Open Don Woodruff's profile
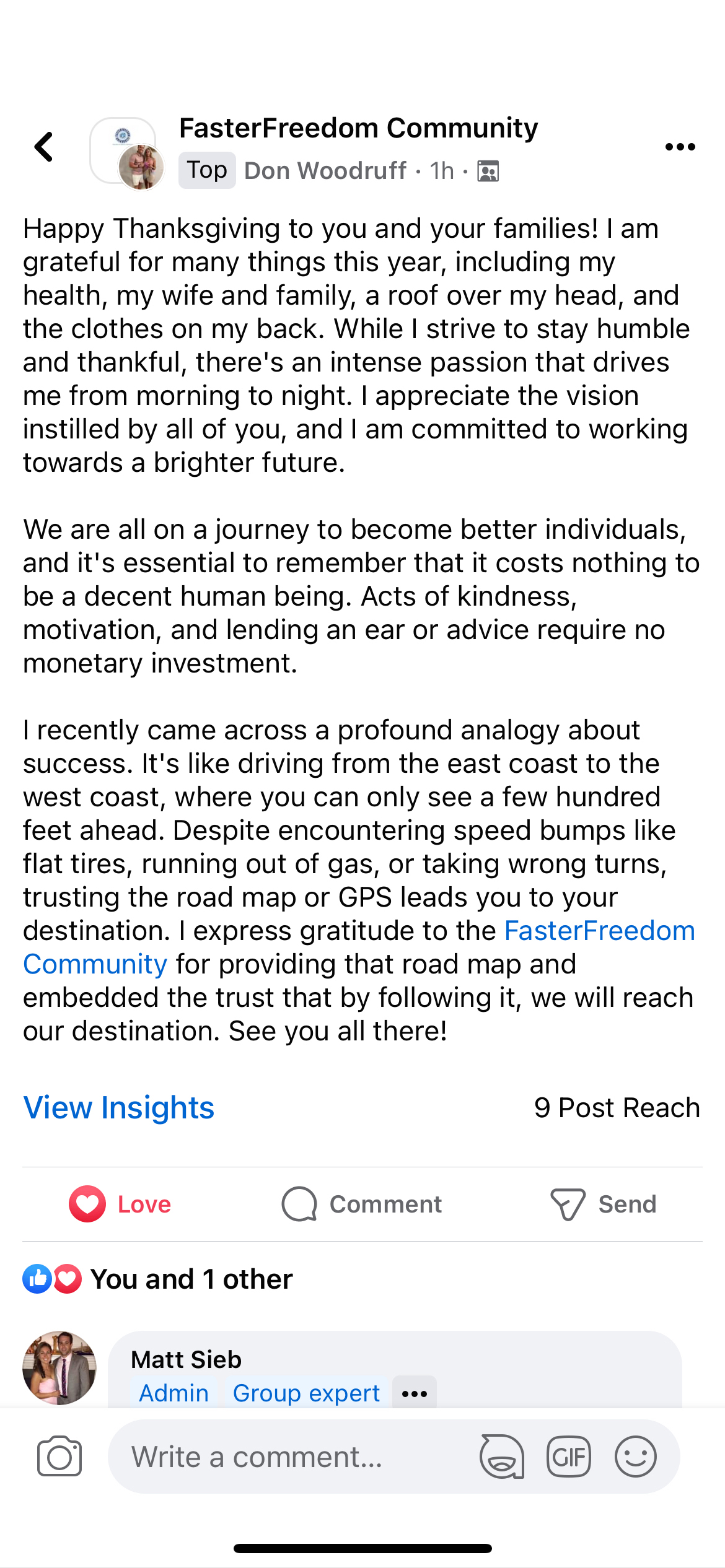The width and height of the screenshot is (725, 1568). [325, 170]
